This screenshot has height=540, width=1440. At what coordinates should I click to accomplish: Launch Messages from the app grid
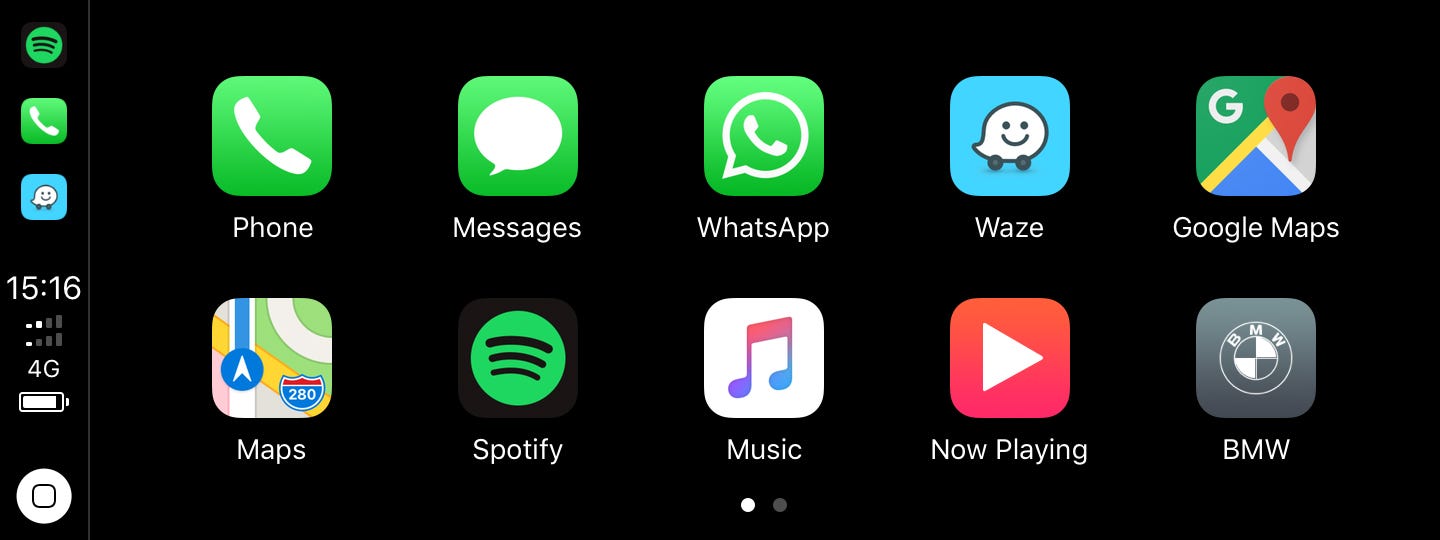(x=517, y=136)
